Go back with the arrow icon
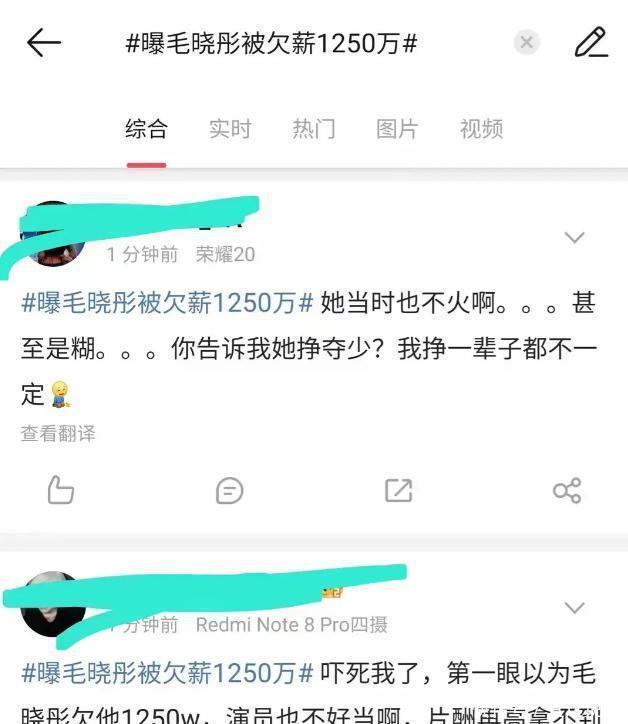 44,42
